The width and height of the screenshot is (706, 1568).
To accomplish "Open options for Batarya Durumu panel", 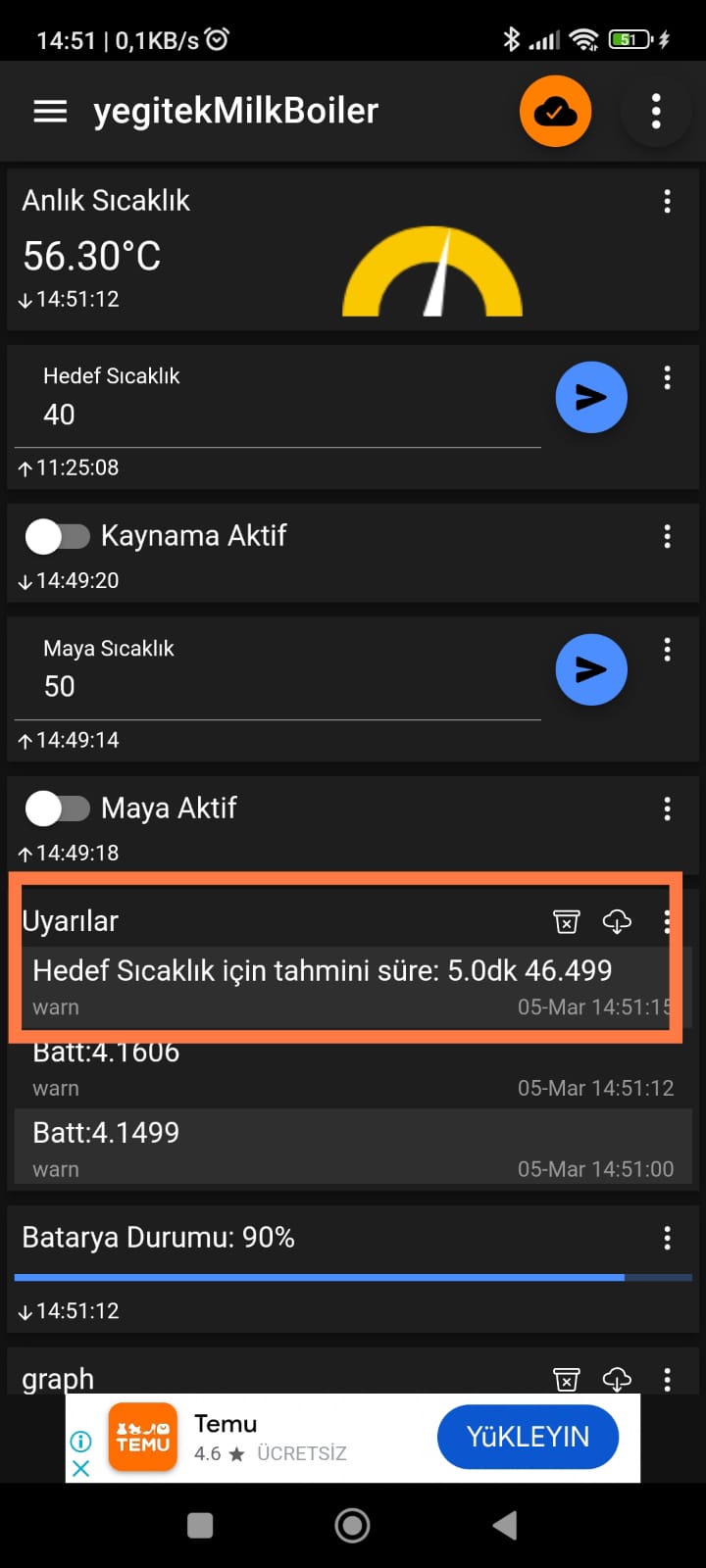I will pos(667,1238).
